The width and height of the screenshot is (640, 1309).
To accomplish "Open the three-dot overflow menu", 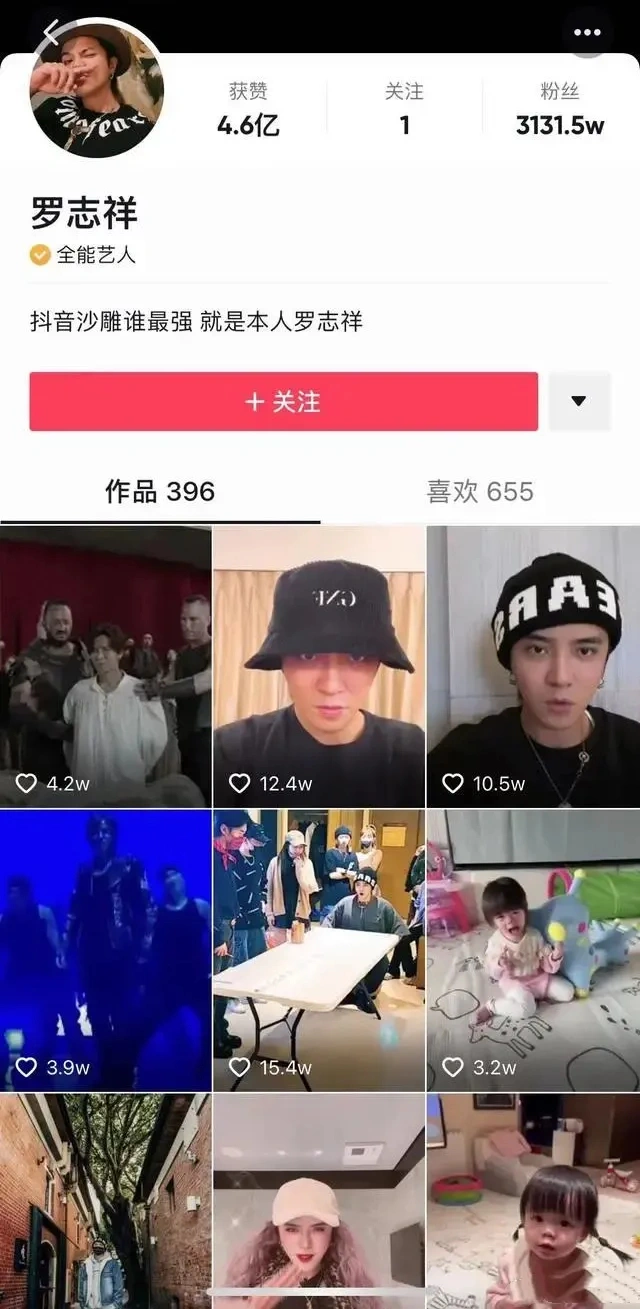I will (x=587, y=32).
